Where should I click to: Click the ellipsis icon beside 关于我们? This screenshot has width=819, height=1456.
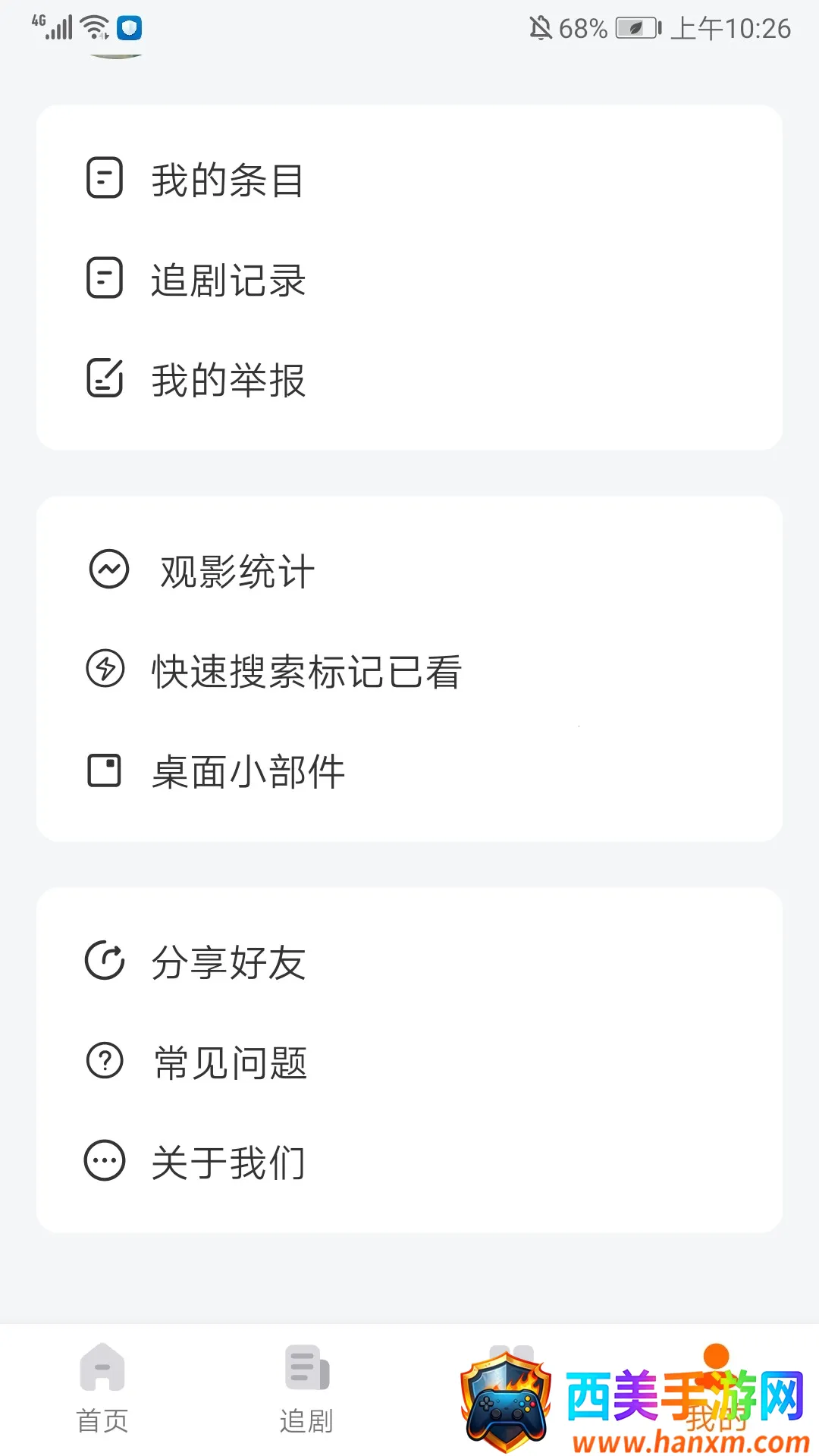tap(106, 1161)
